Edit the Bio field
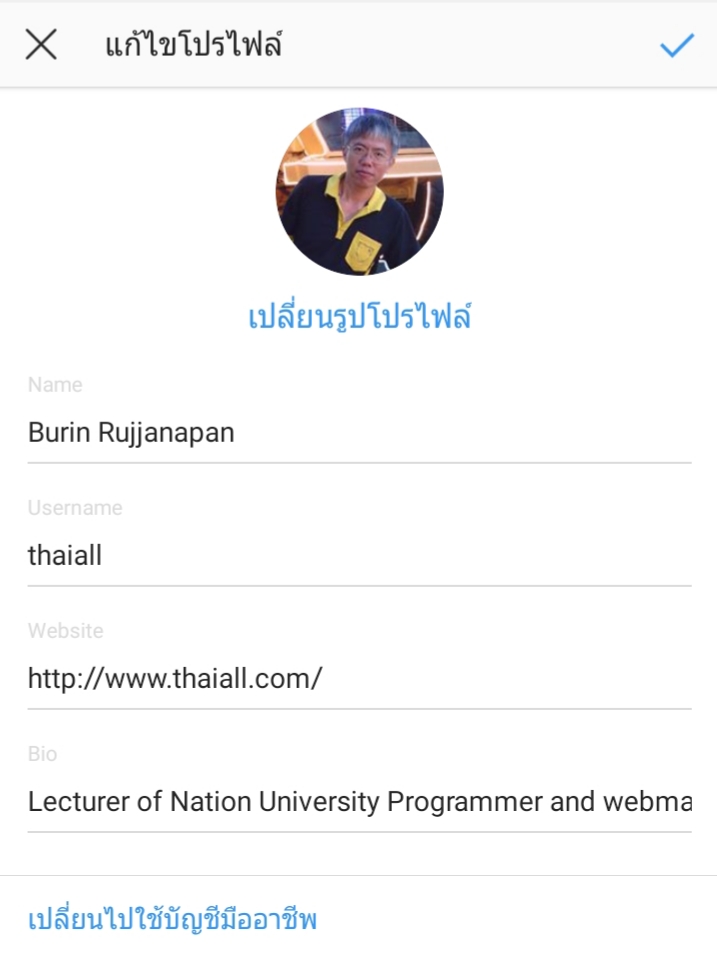Image resolution: width=717 pixels, height=956 pixels. [x=358, y=802]
